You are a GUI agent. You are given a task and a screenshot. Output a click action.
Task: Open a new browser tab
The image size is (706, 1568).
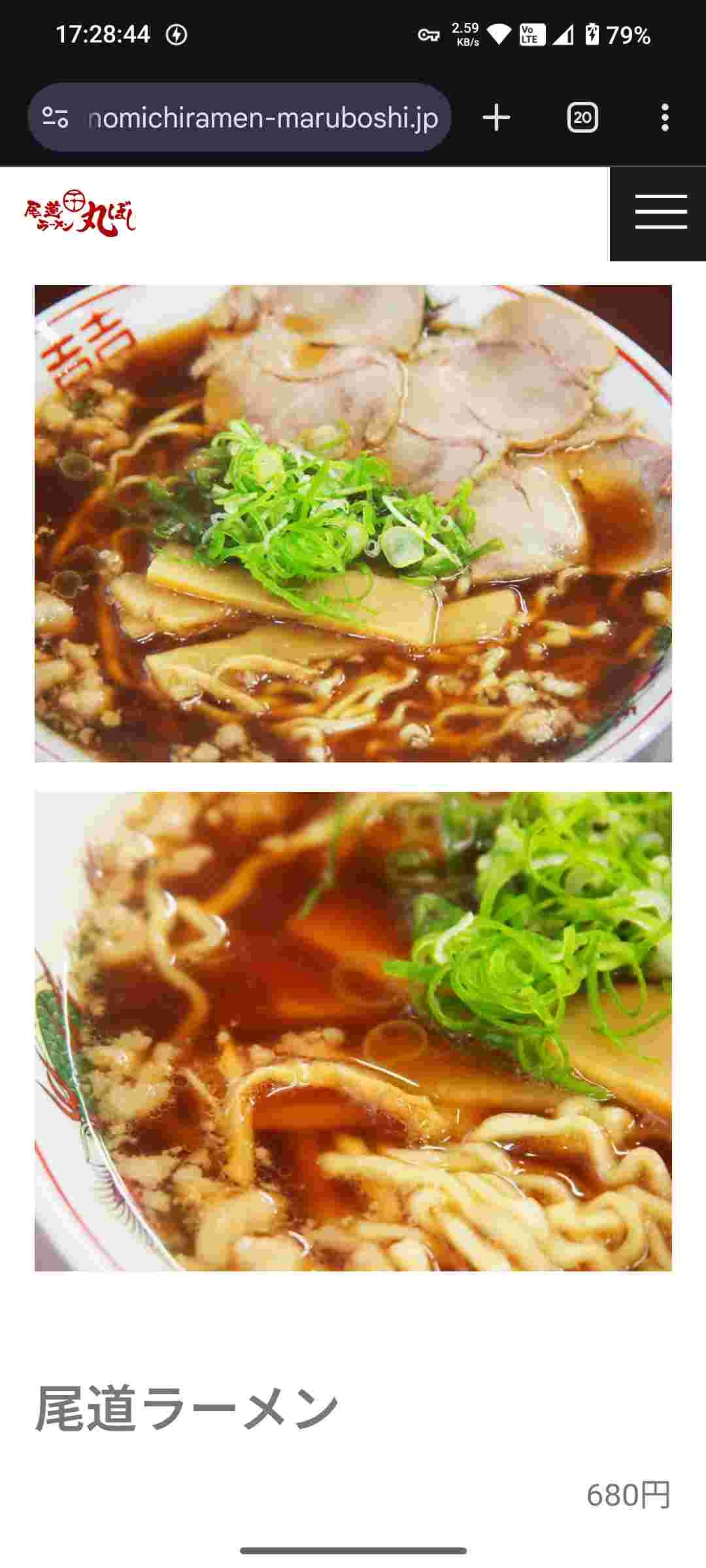[496, 118]
